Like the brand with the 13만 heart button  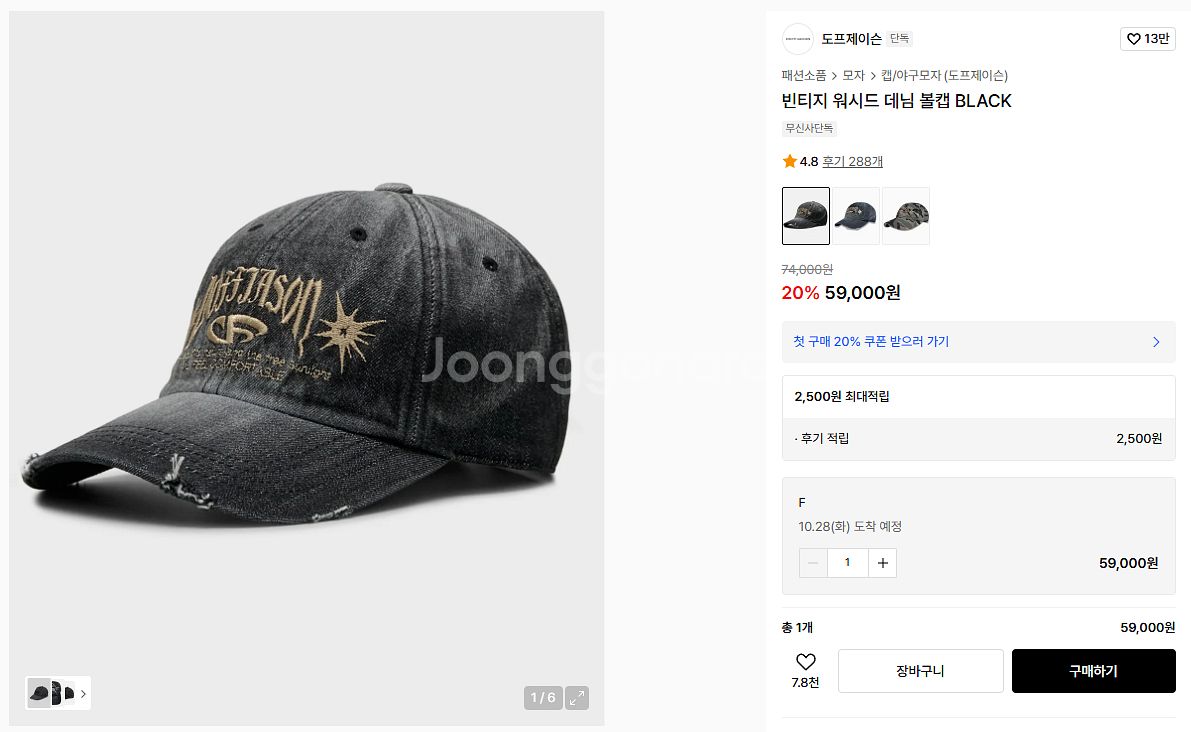pyautogui.click(x=1148, y=39)
